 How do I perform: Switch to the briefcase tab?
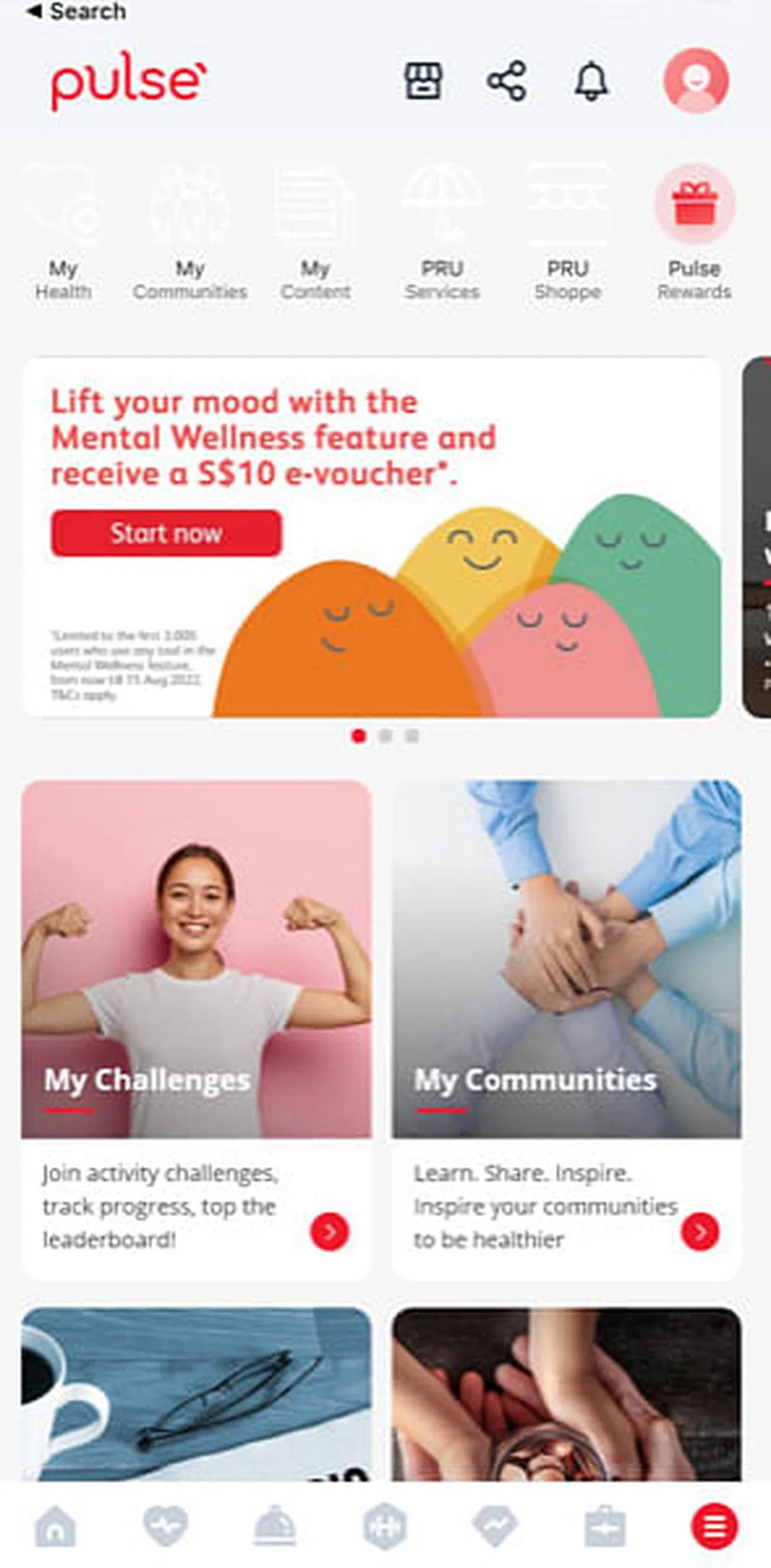605,1526
